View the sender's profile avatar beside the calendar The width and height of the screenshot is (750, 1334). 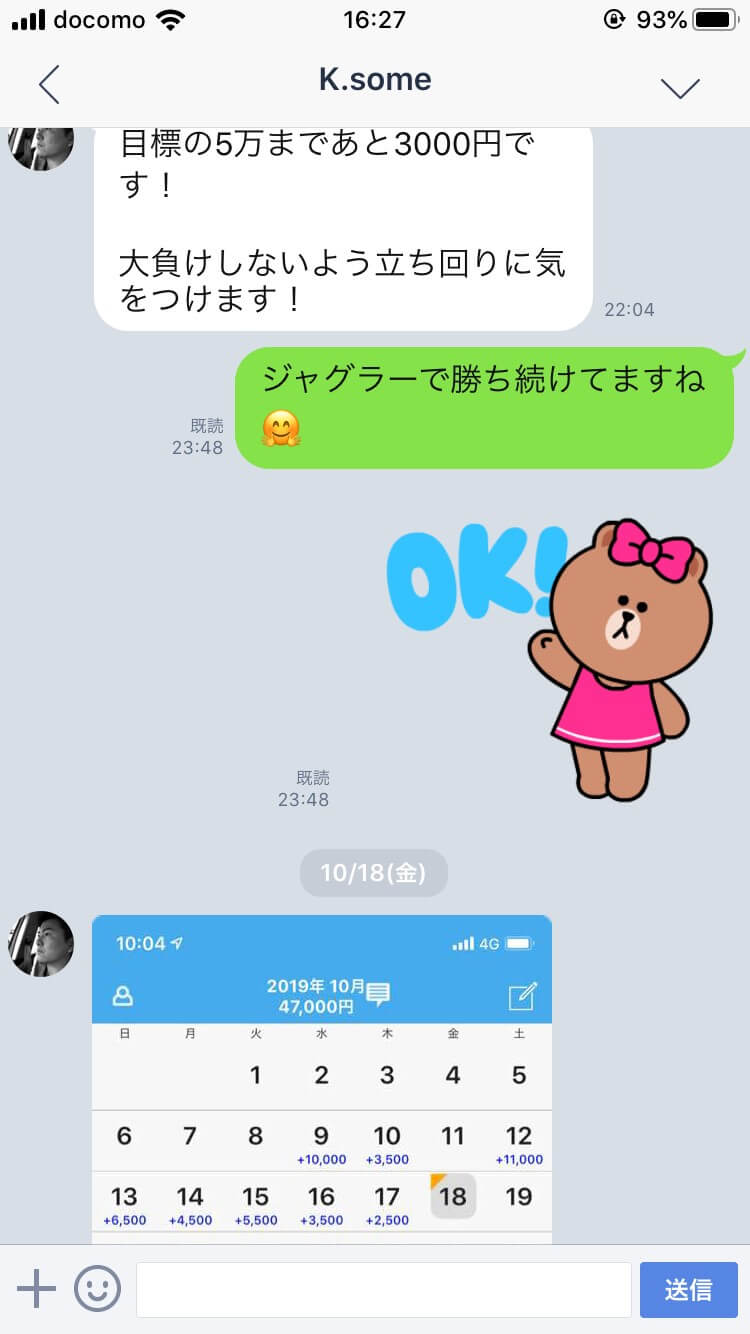click(x=41, y=943)
